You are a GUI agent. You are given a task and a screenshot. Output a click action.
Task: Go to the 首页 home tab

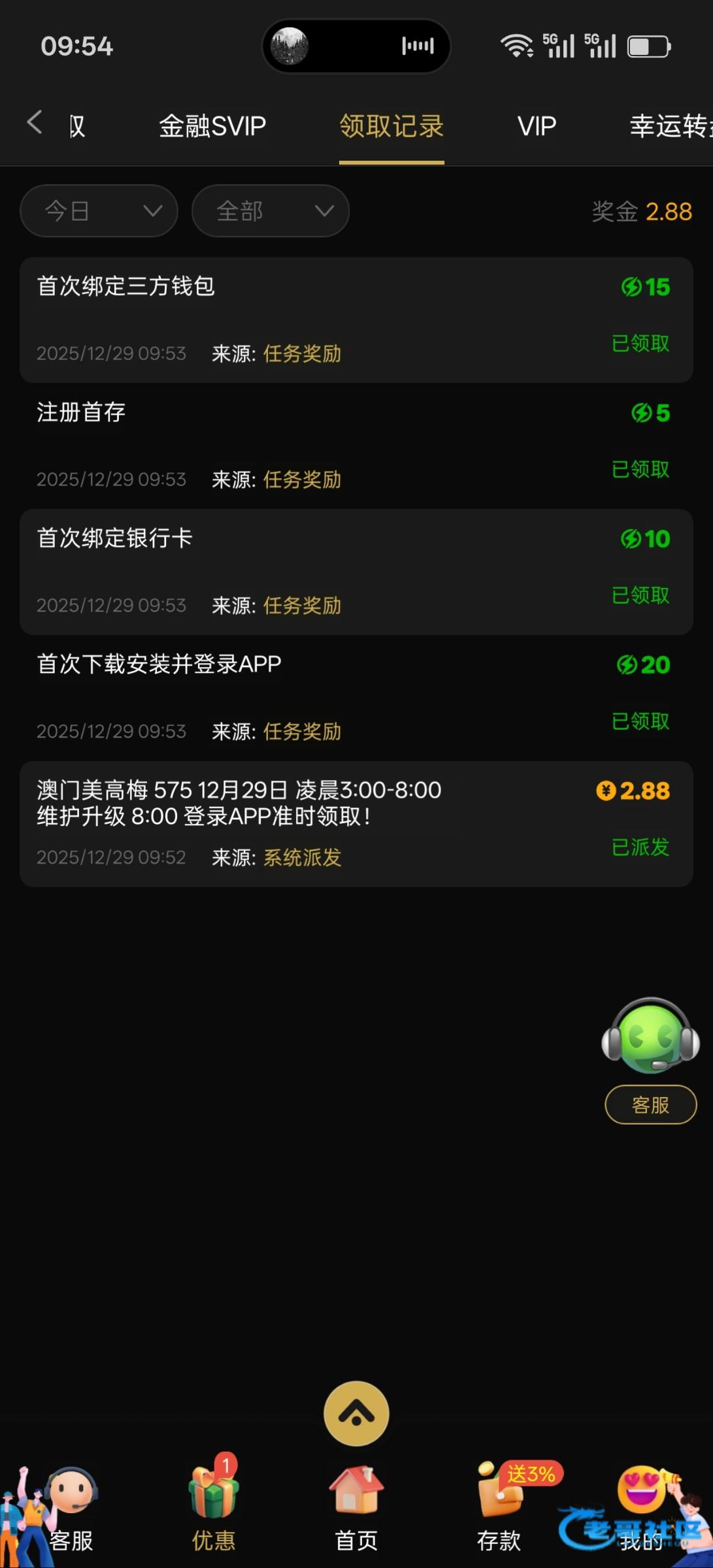click(x=356, y=1509)
